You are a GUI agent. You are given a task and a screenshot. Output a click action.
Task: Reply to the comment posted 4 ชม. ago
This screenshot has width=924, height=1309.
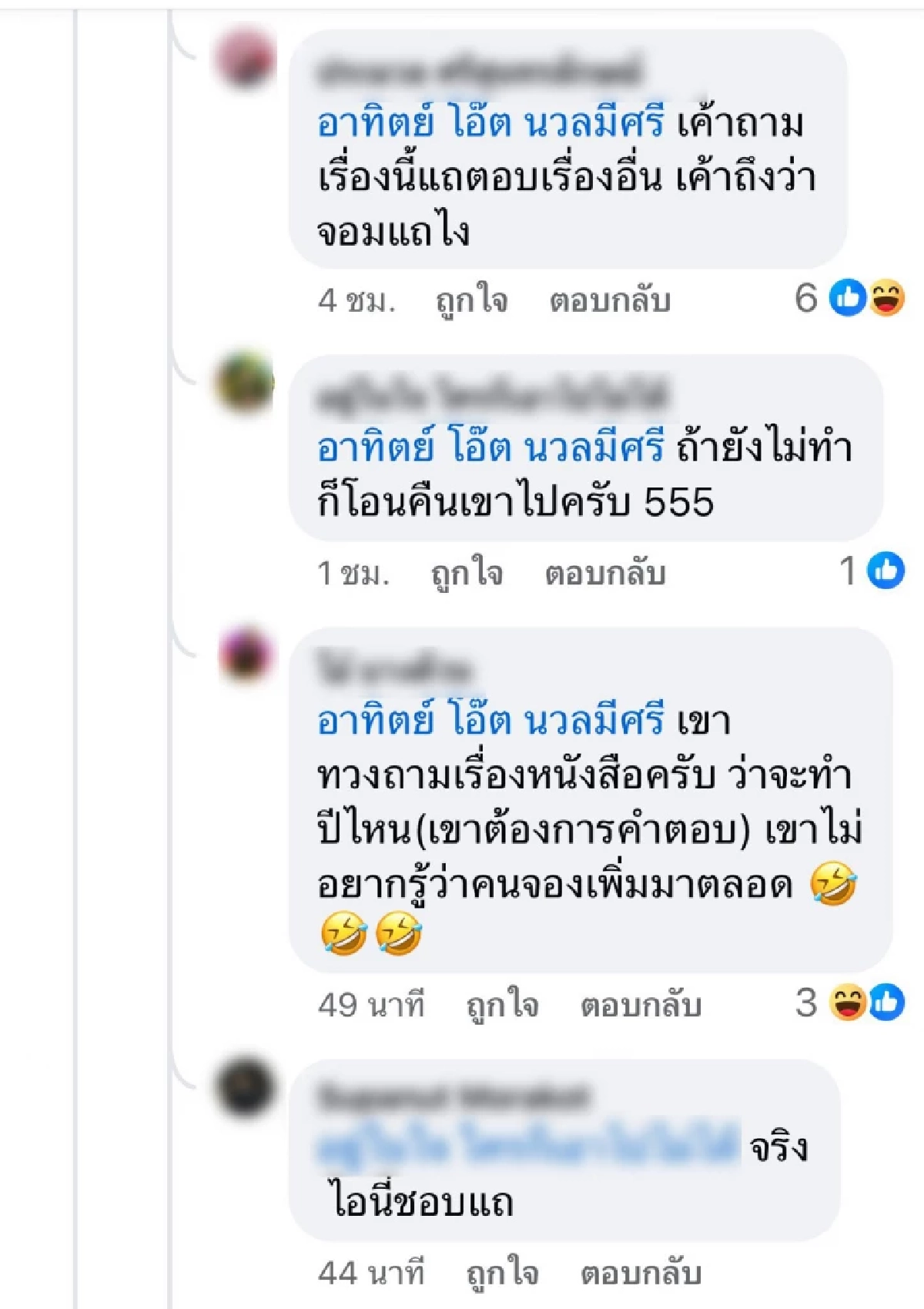609,300
